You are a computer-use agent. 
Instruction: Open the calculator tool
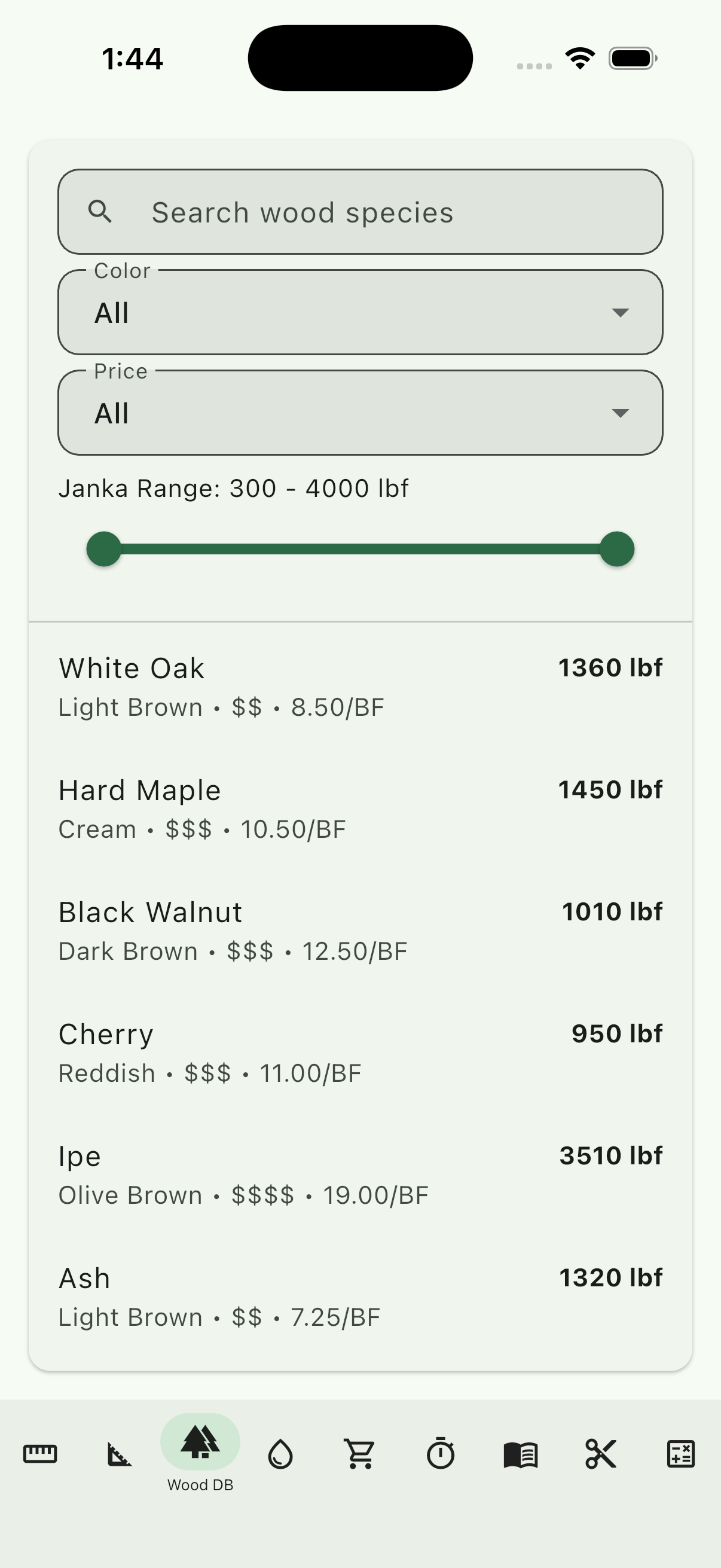coord(682,1456)
